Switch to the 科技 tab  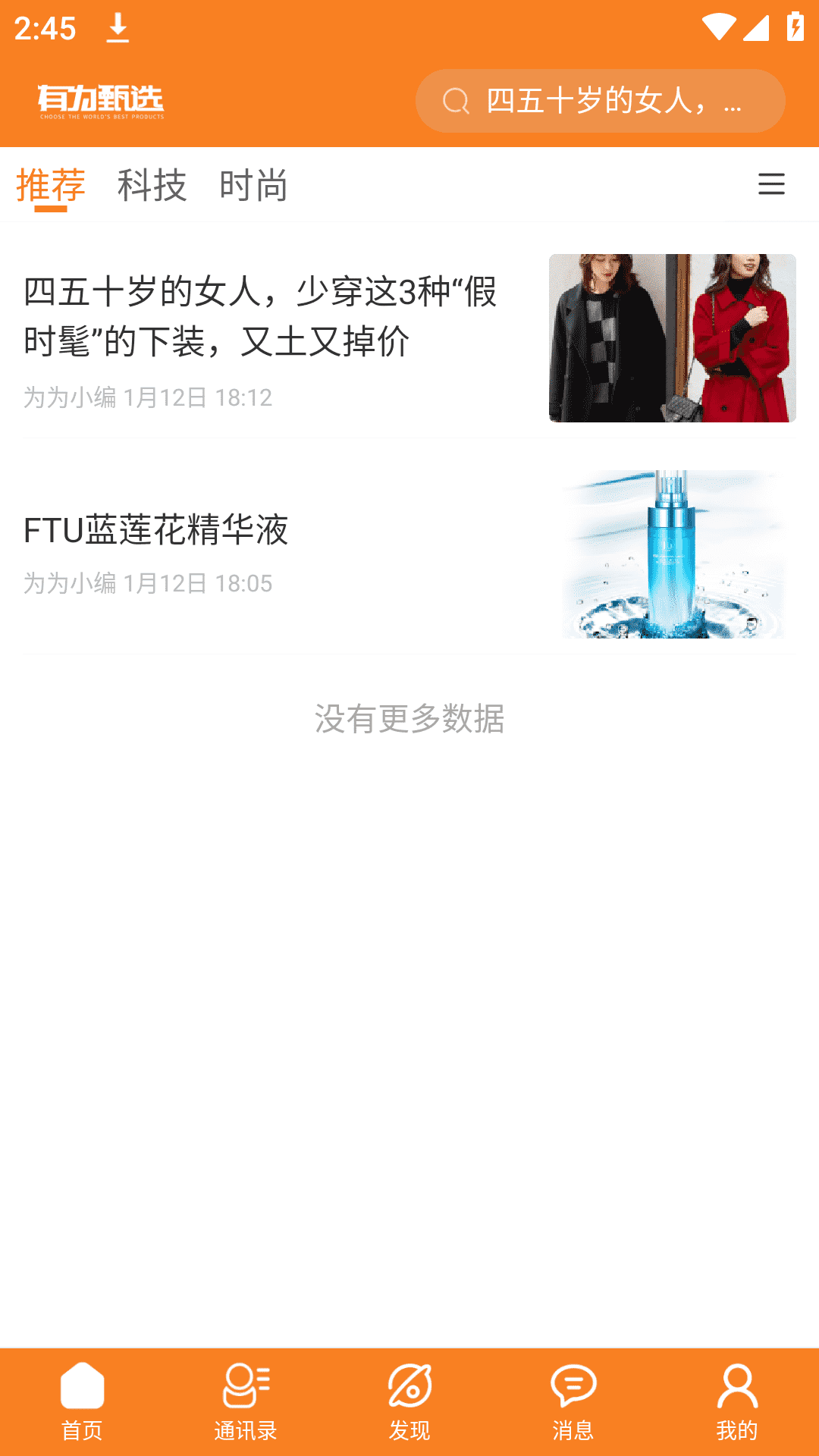tap(152, 185)
